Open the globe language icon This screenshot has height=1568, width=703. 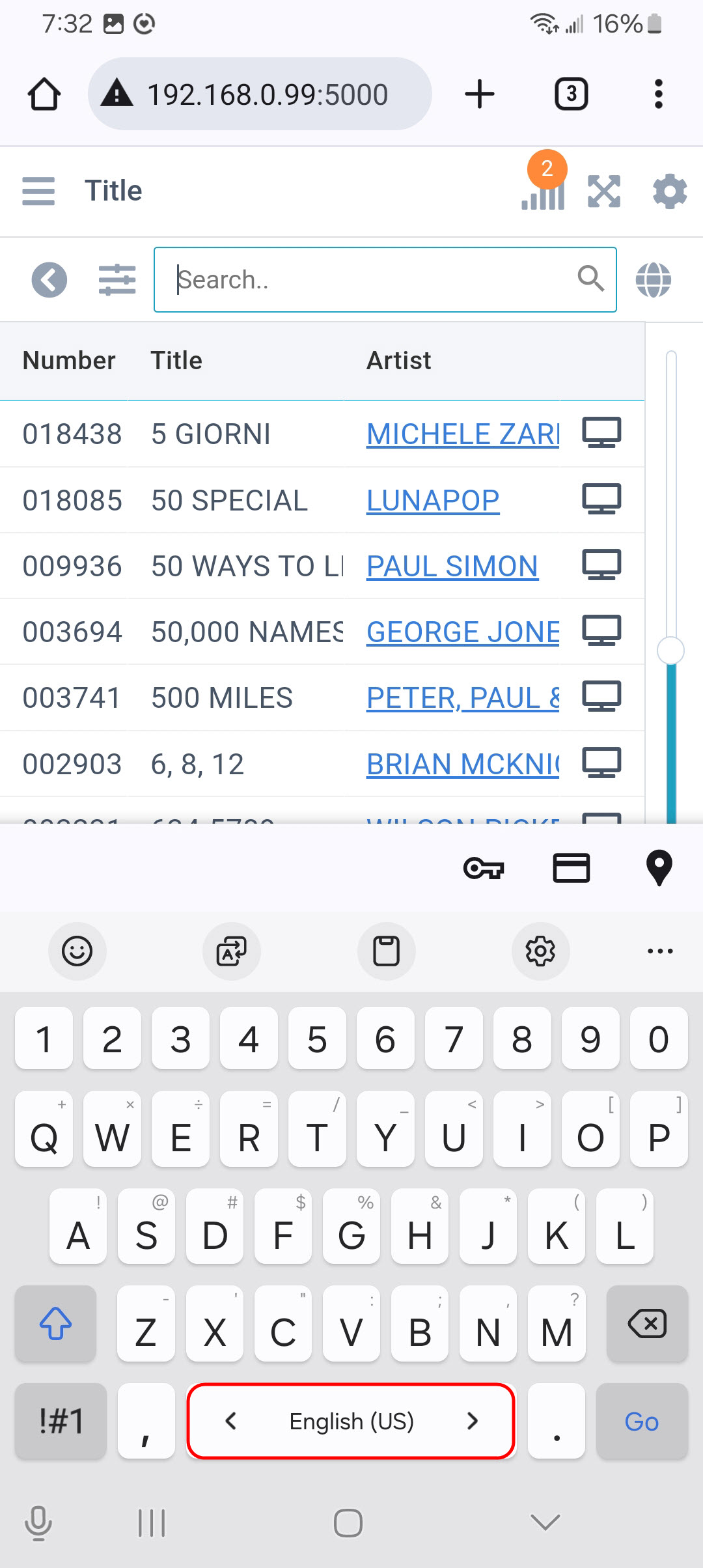(x=654, y=280)
